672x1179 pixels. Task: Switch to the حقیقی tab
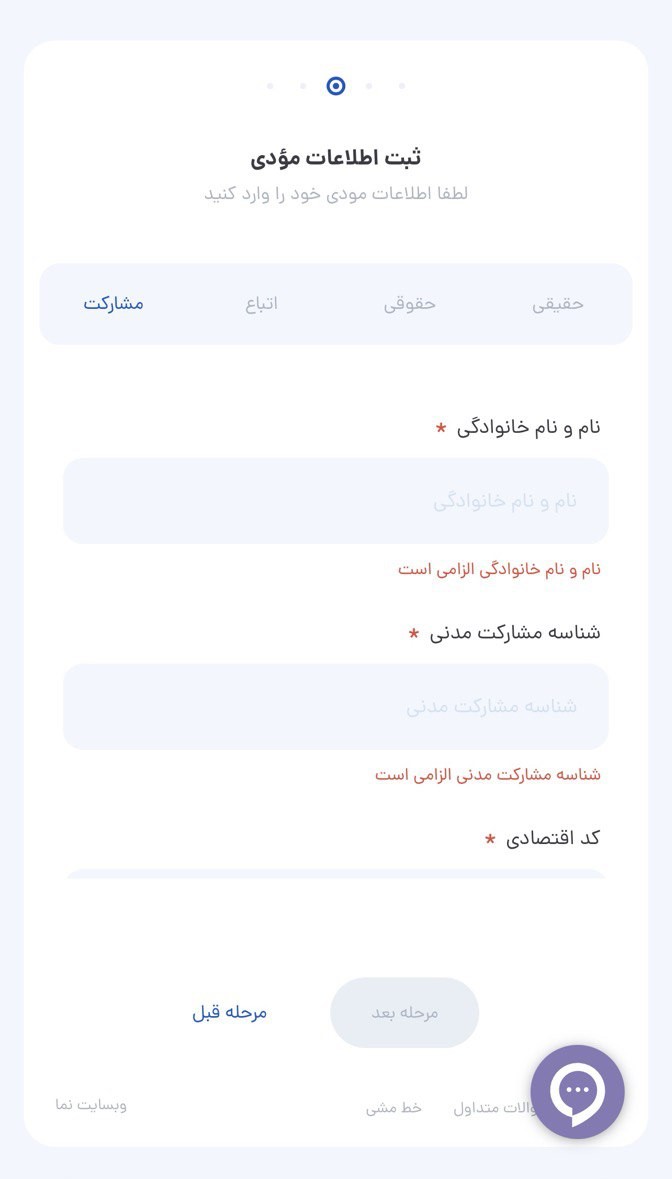click(x=557, y=304)
